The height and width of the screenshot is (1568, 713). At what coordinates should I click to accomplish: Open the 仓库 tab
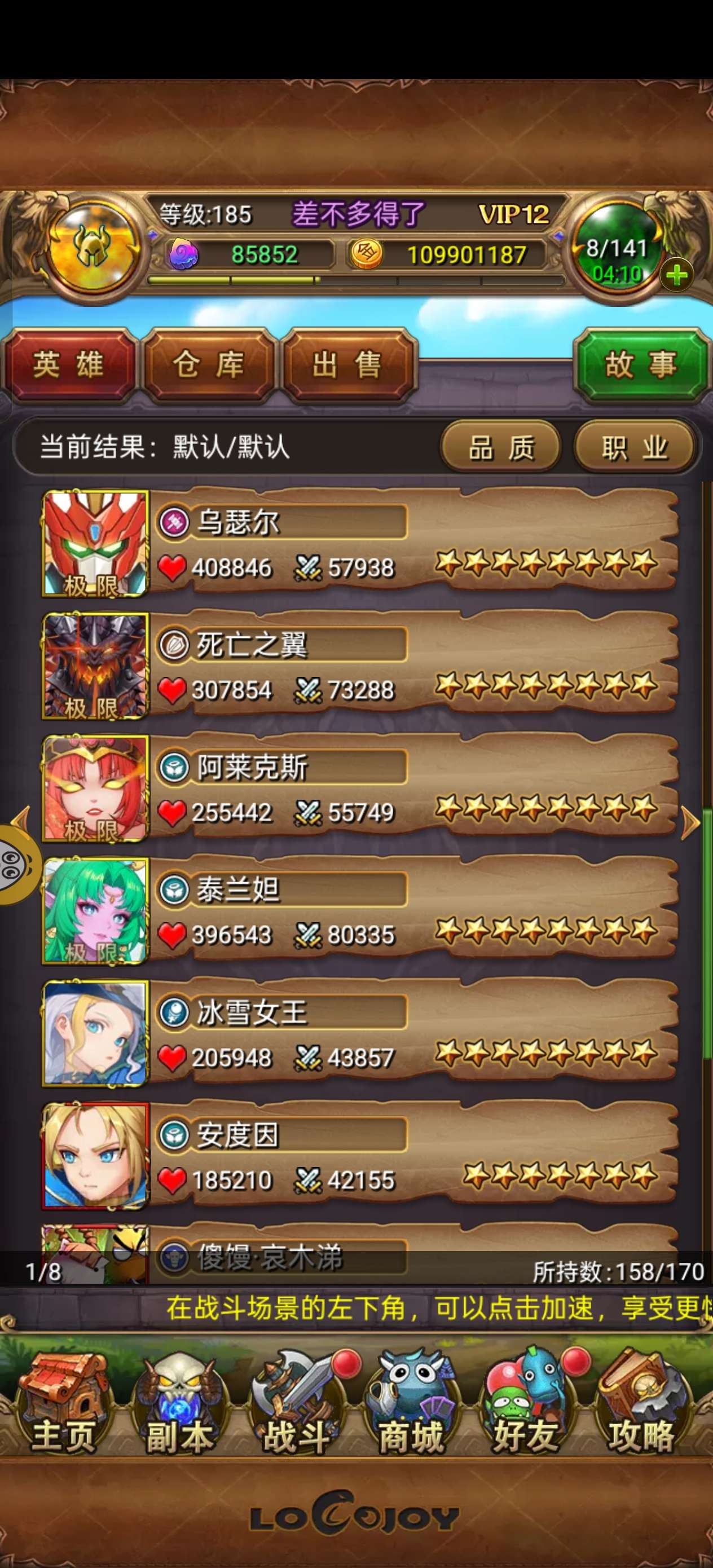coord(208,365)
